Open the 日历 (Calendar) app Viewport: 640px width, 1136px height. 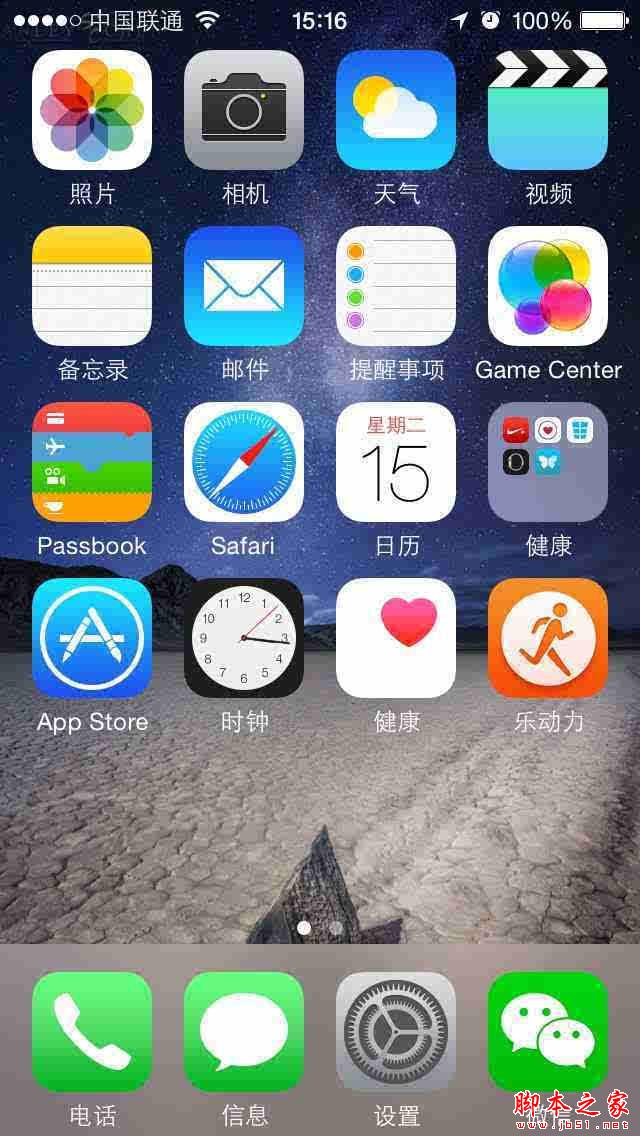point(396,462)
